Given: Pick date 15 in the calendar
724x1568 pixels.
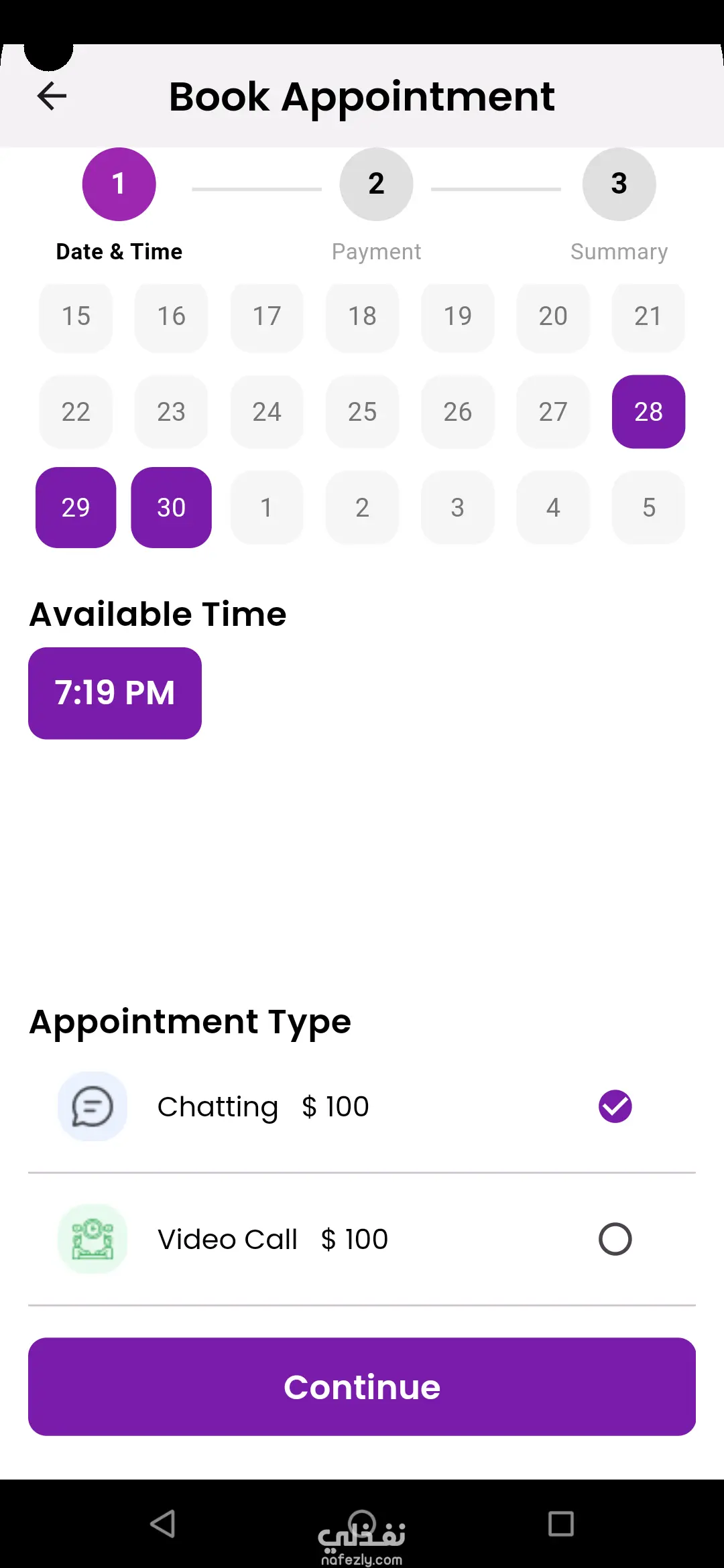Looking at the screenshot, I should (x=76, y=316).
